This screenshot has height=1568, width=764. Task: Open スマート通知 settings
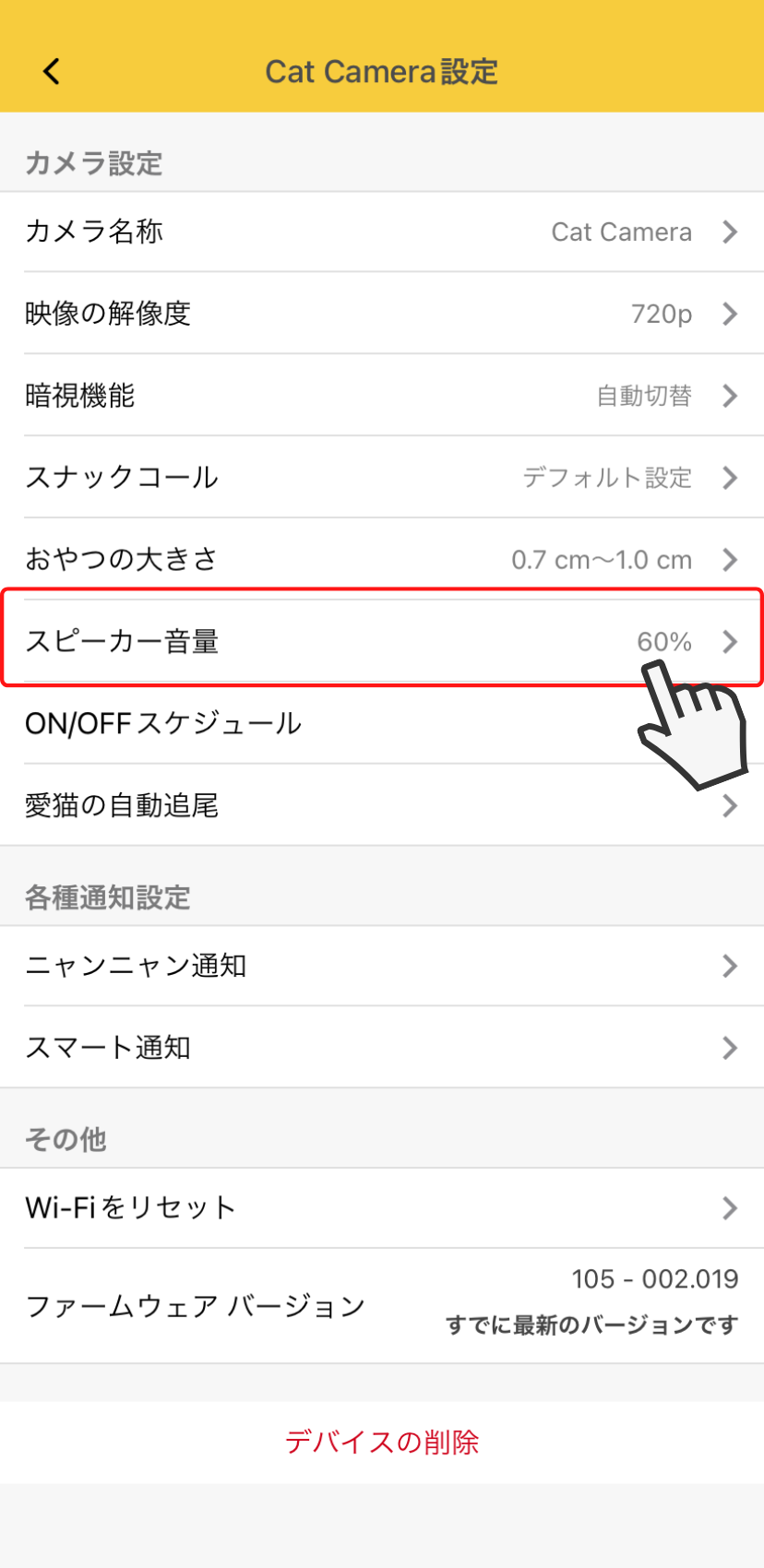tap(382, 1048)
